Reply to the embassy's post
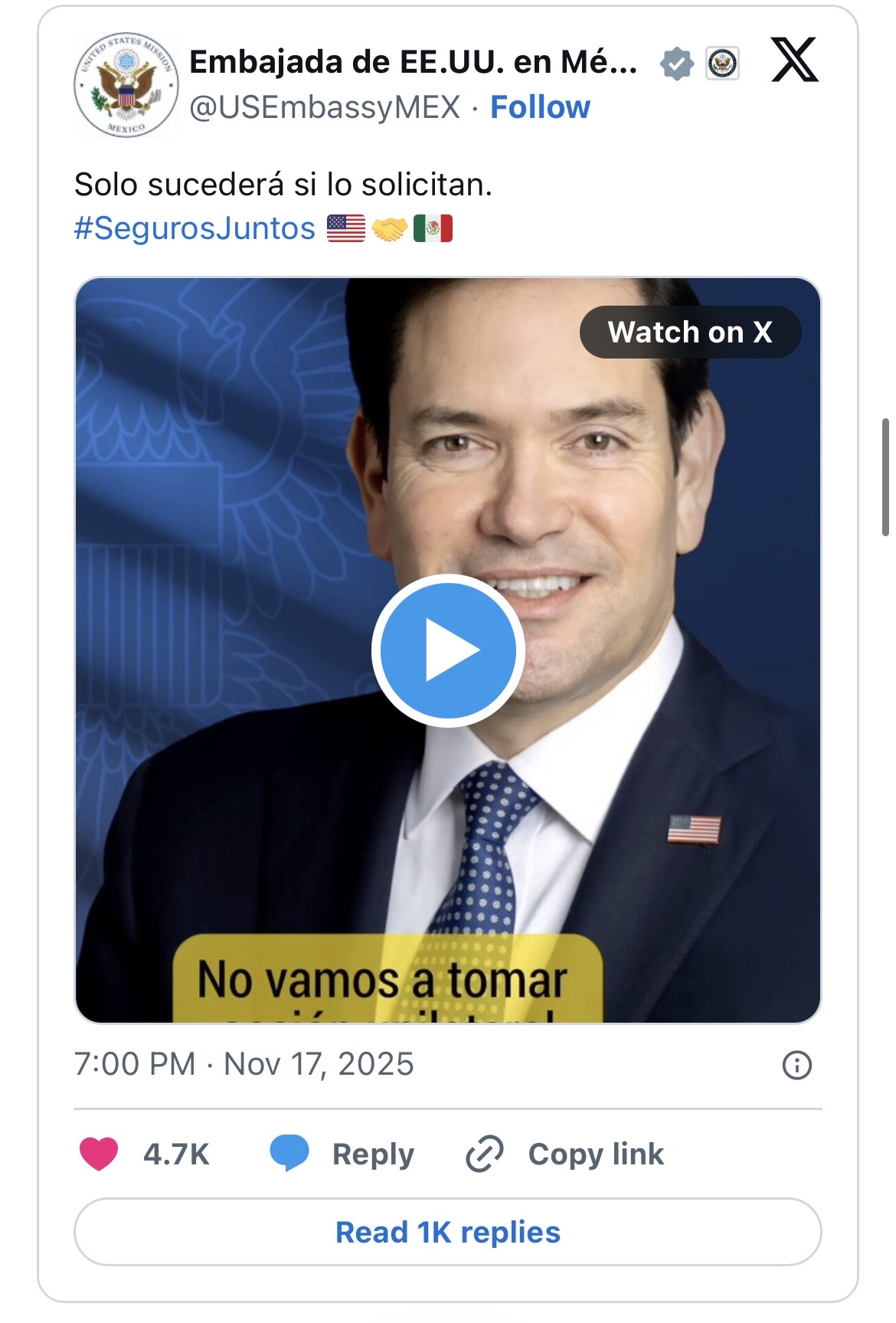 (x=342, y=1154)
